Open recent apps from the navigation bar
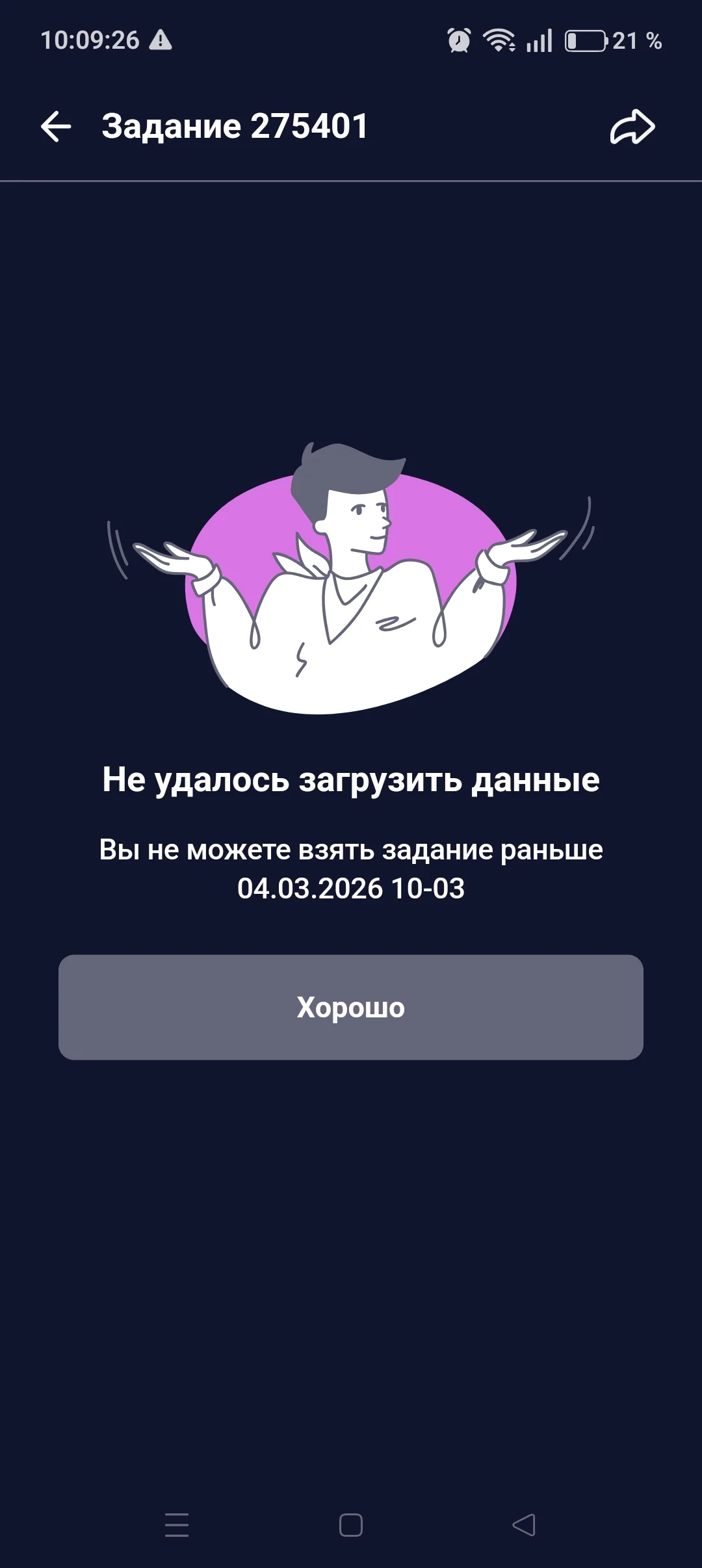Viewport: 702px width, 1568px height. [177, 1525]
